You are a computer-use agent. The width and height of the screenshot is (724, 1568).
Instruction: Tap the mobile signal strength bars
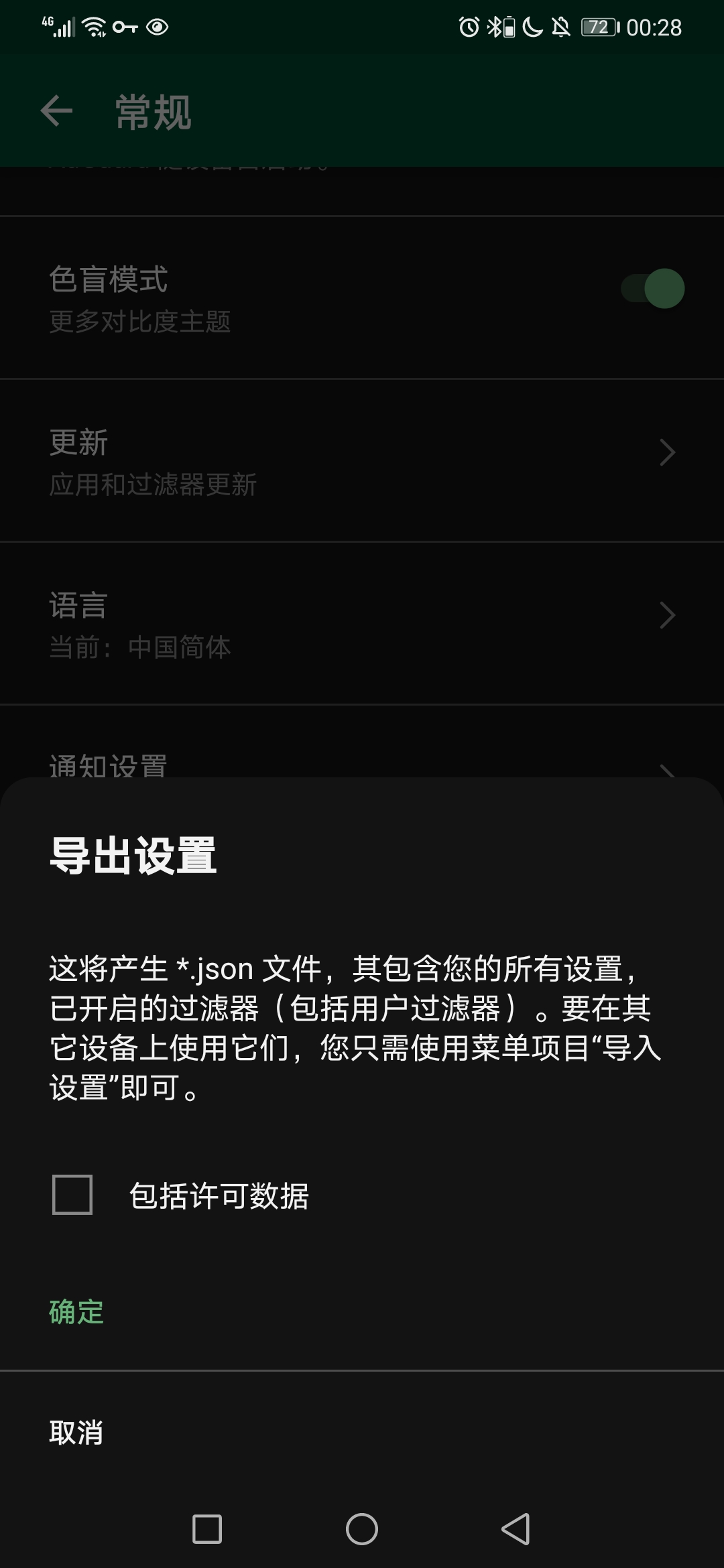[x=64, y=27]
